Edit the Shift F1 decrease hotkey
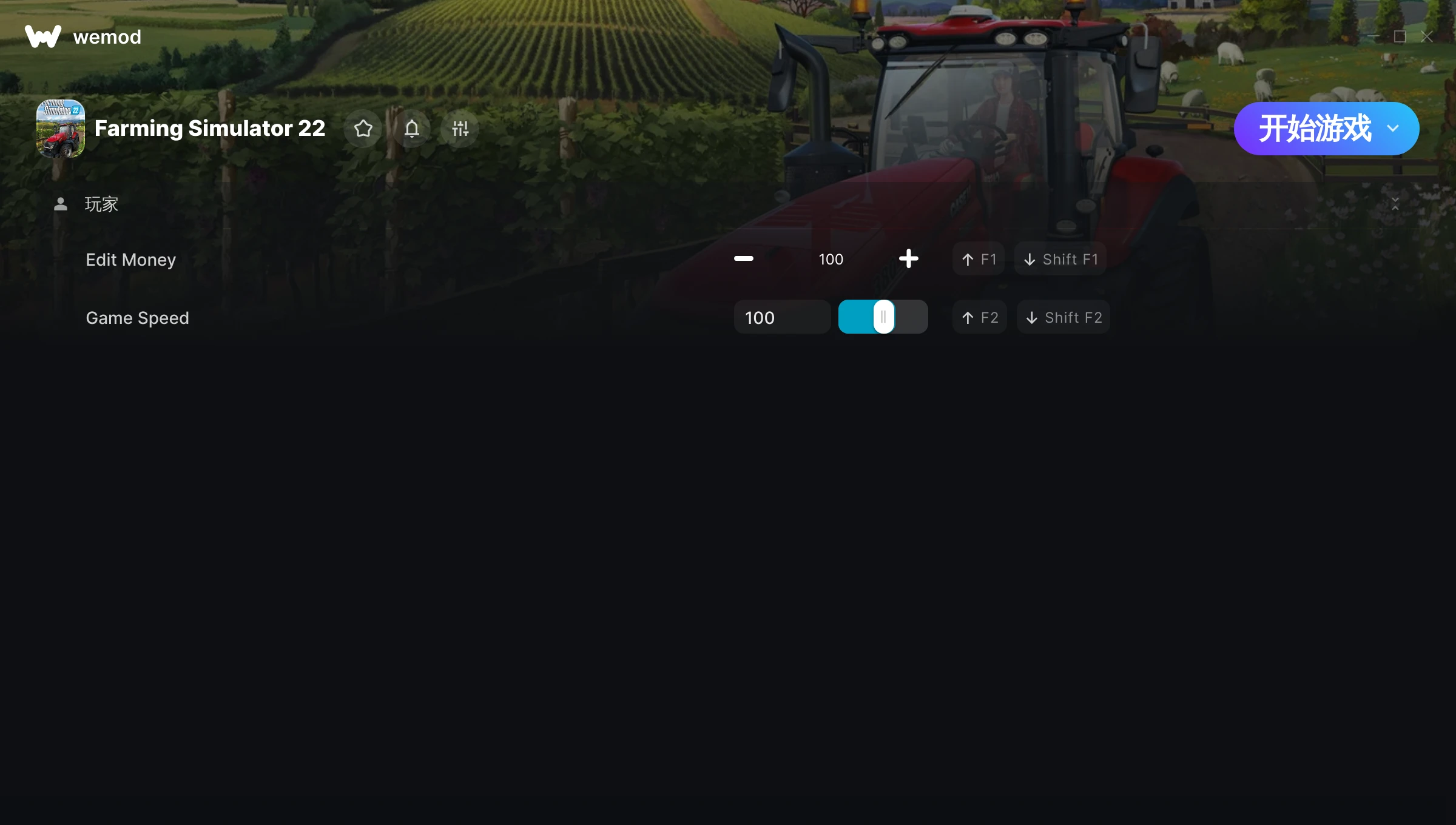This screenshot has height=825, width=1456. [1060, 259]
